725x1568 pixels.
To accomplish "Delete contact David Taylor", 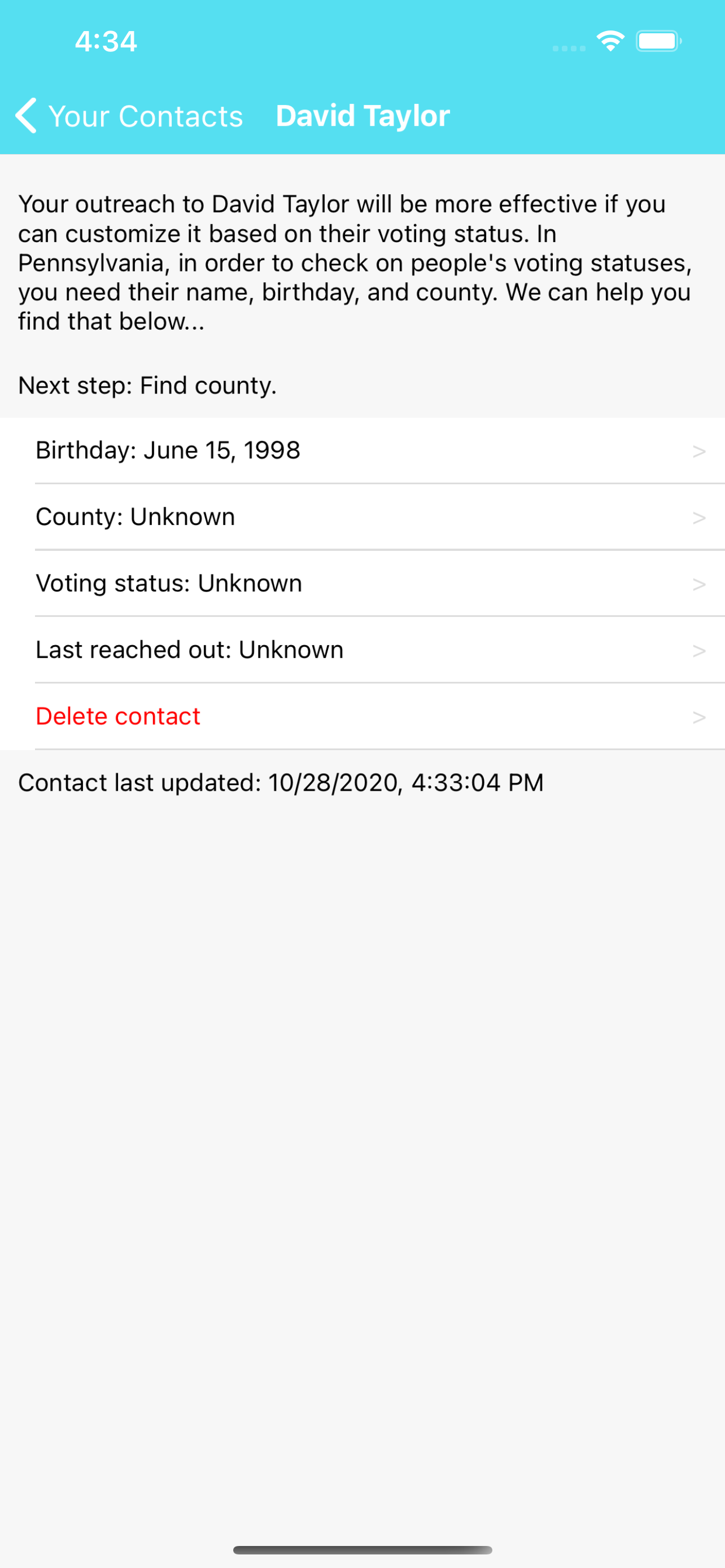I will 362,716.
